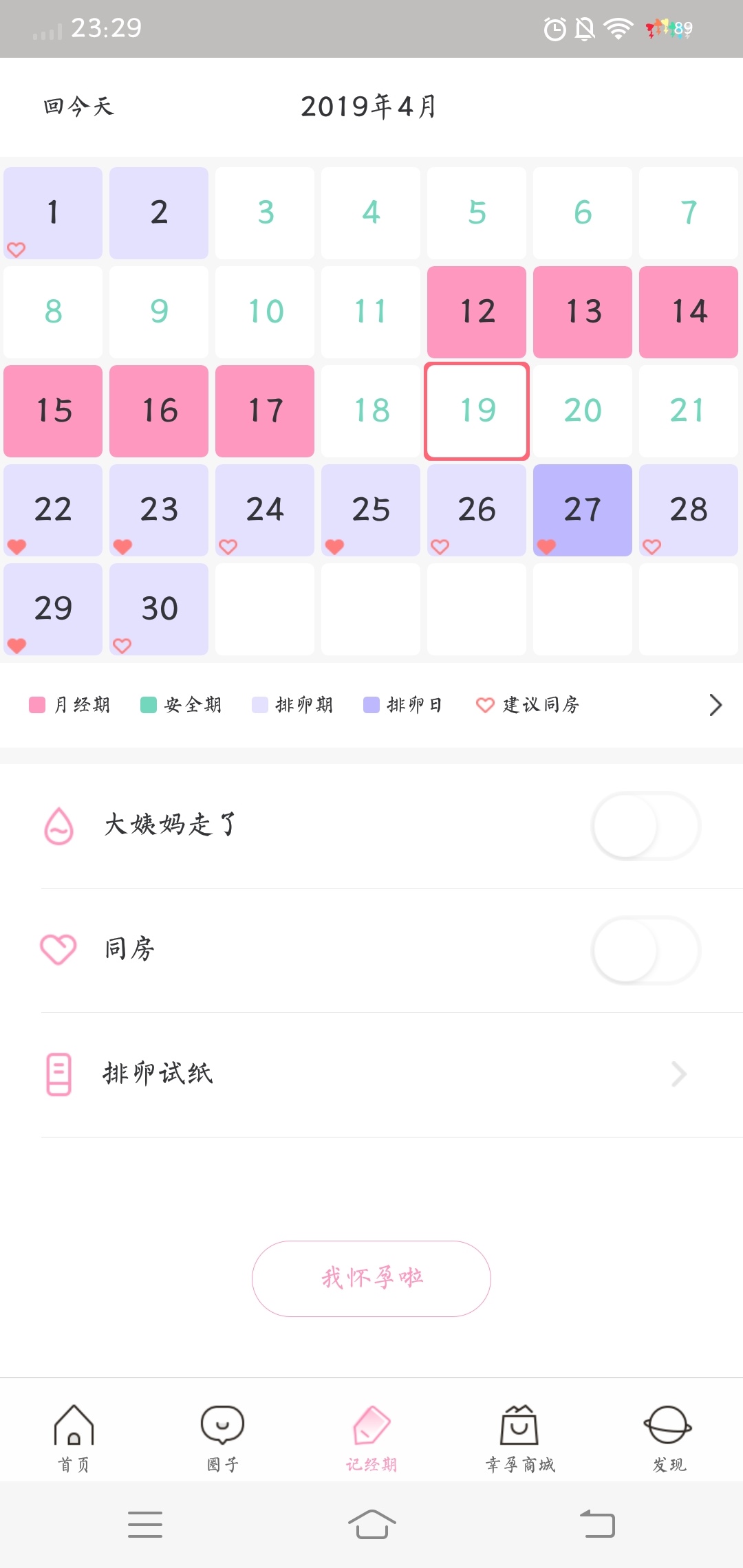Select April 12 on the calendar
This screenshot has height=1568, width=743.
[477, 312]
